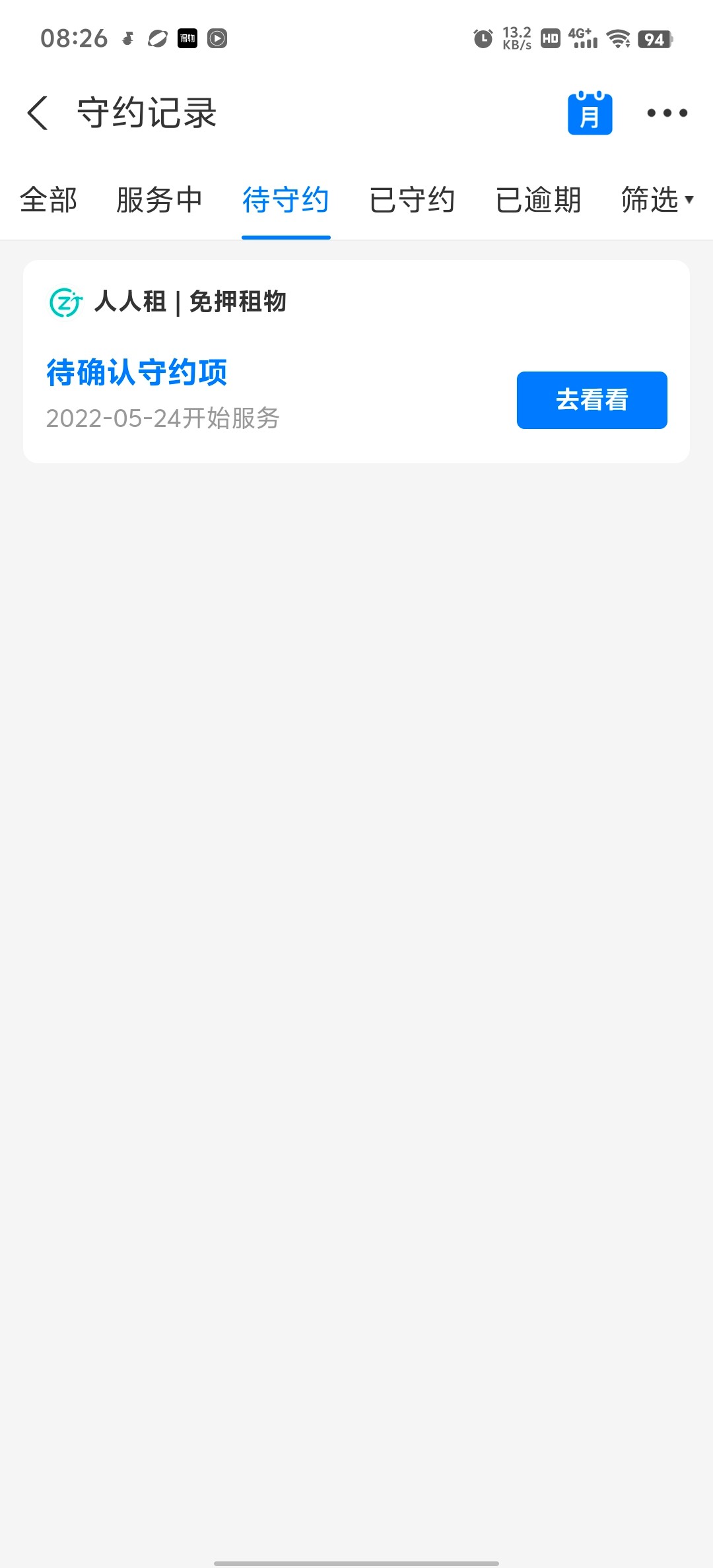
Task: Go back from 守约记录 page
Action: 38,113
